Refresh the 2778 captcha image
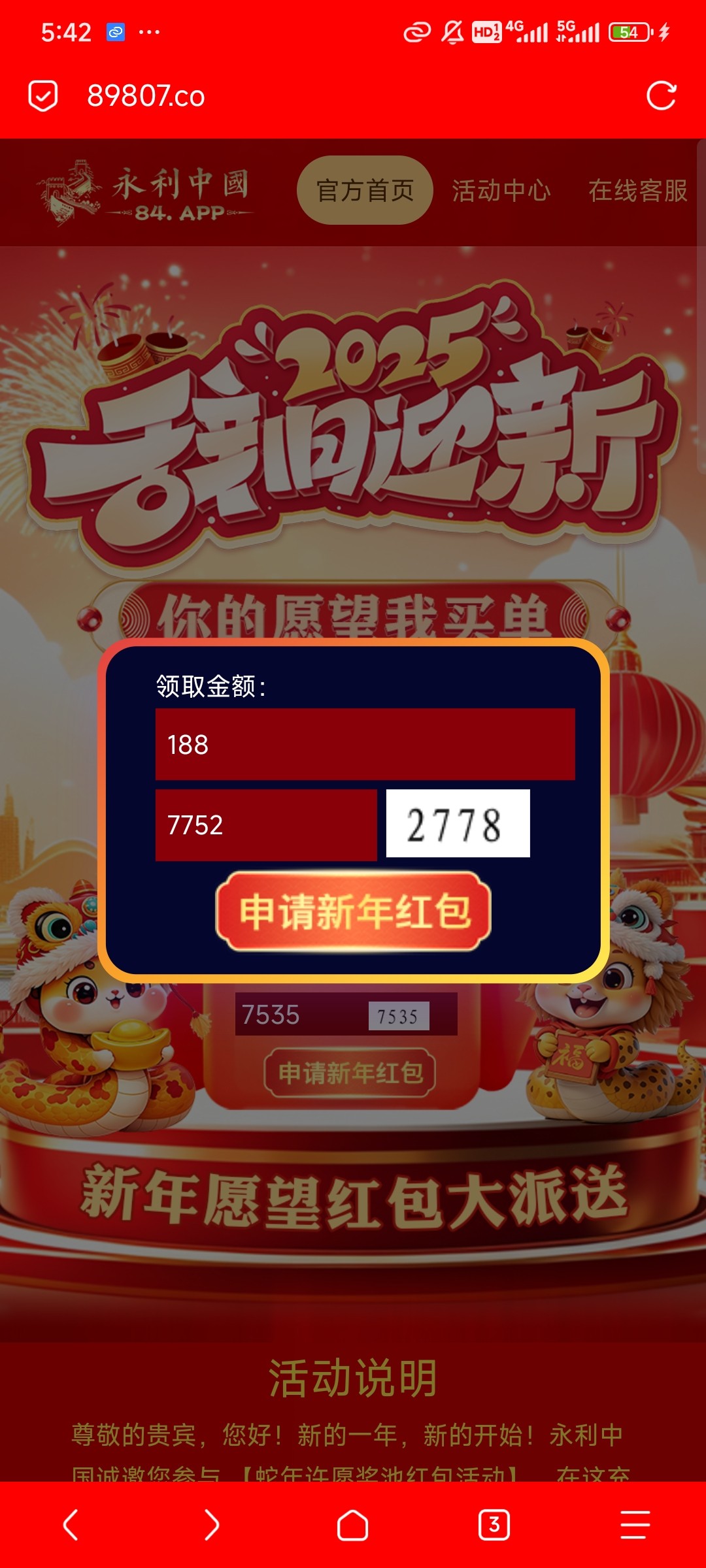This screenshot has width=706, height=1568. tap(458, 823)
